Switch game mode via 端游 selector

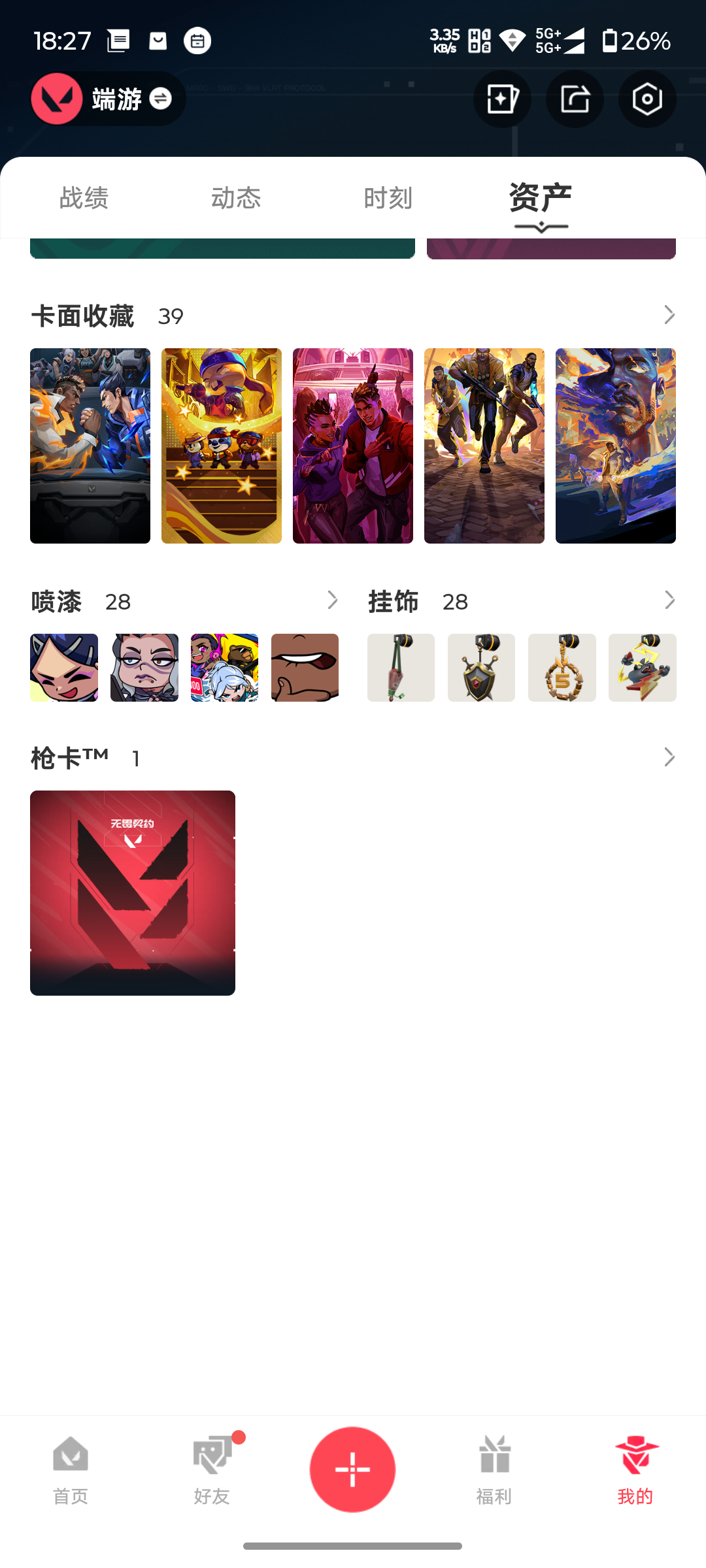pos(109,99)
